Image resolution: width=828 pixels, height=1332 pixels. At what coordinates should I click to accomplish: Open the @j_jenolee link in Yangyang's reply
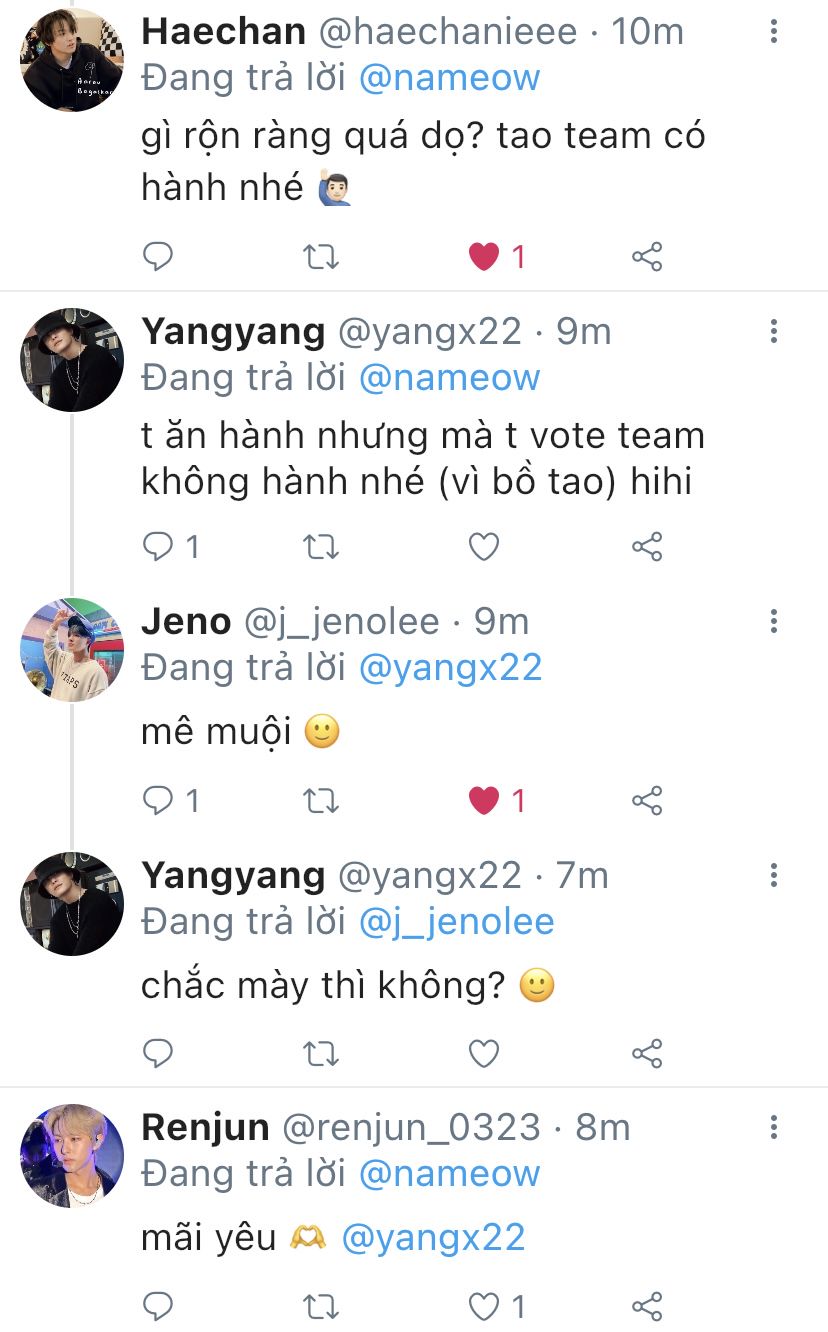point(456,921)
